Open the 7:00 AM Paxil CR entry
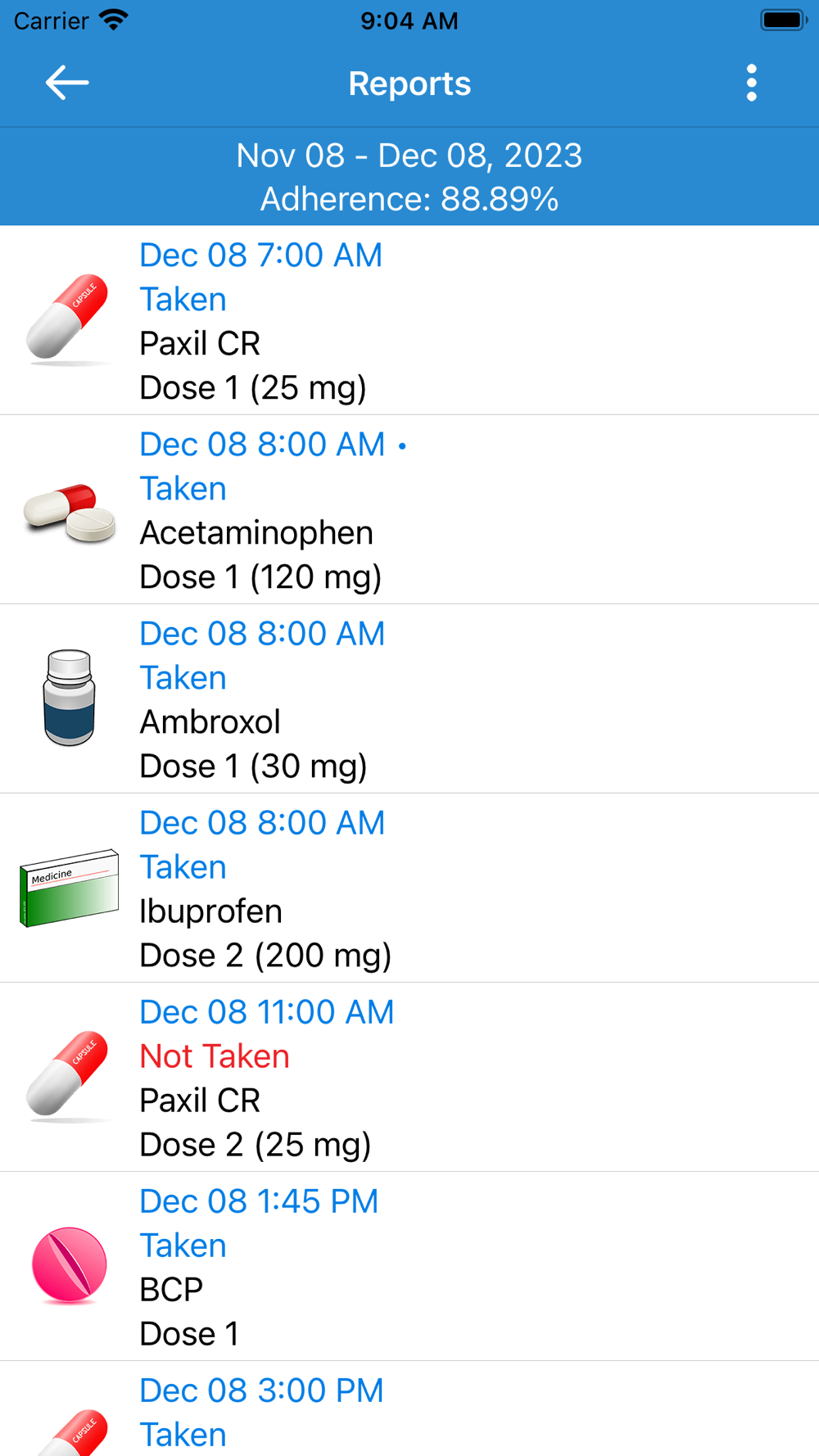Image resolution: width=819 pixels, height=1456 pixels. coord(409,320)
